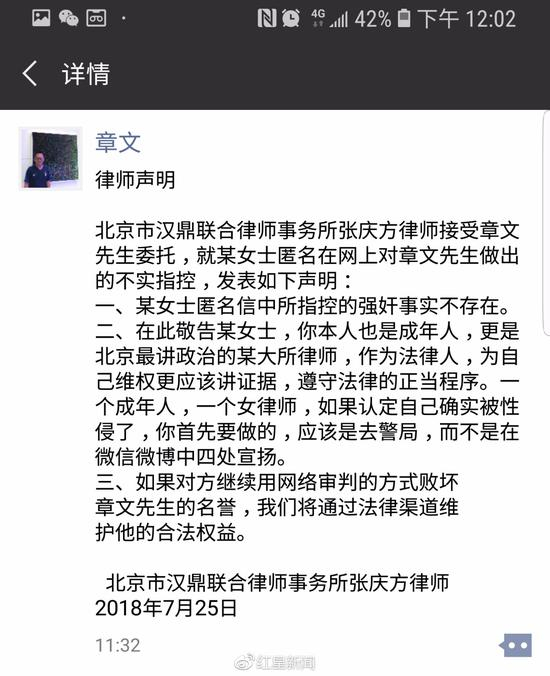
Task: Tap the 章文 username link
Action: tap(118, 142)
